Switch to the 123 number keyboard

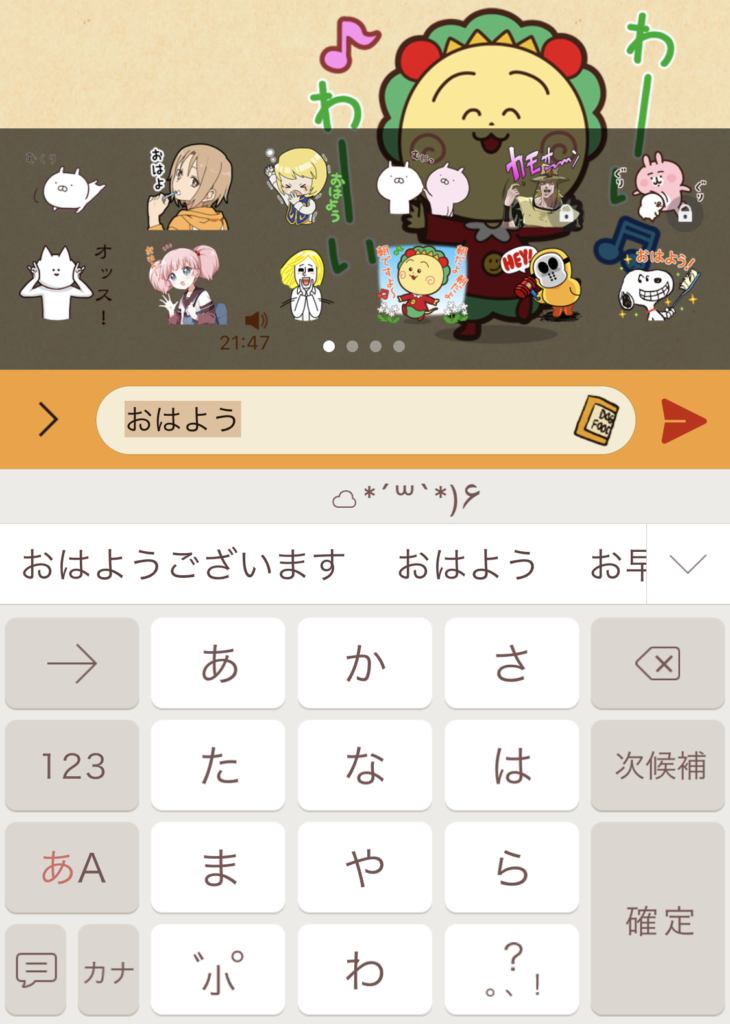[x=72, y=766]
